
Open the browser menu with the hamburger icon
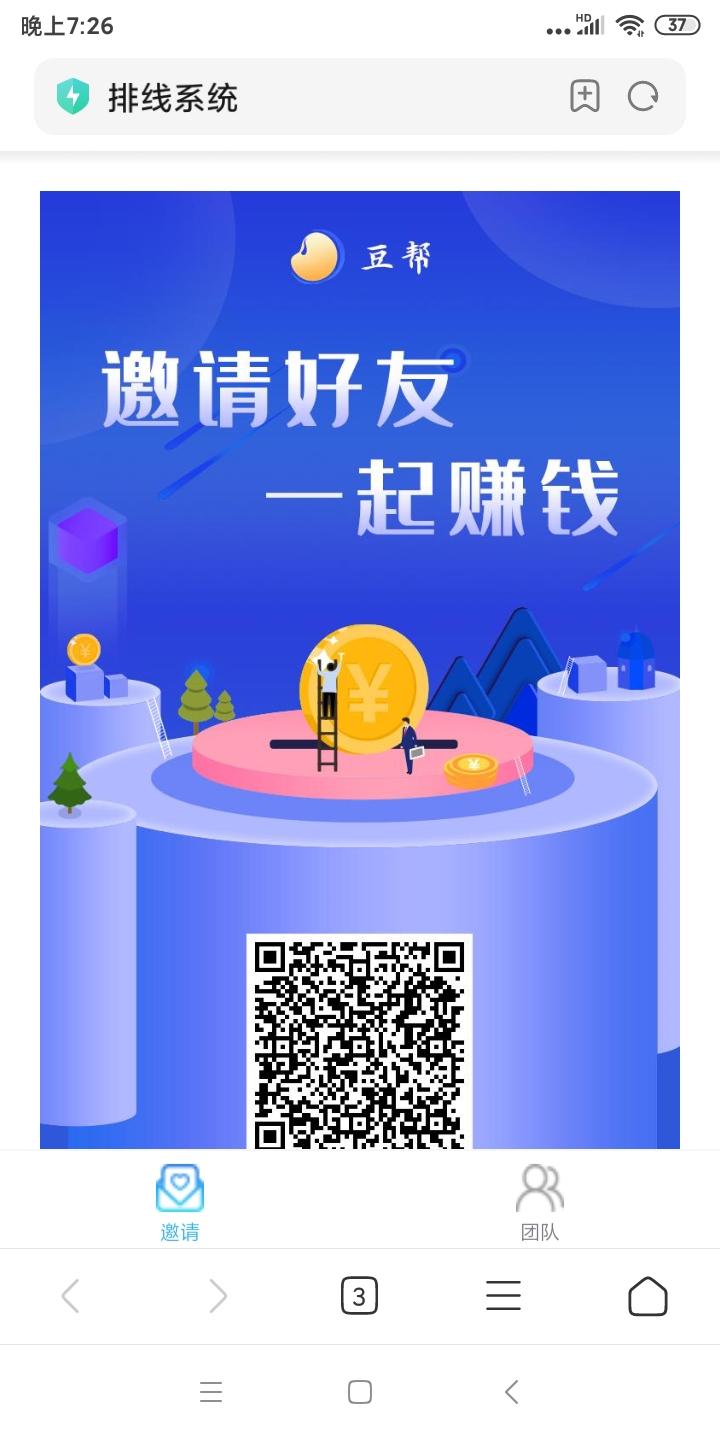(x=503, y=1296)
